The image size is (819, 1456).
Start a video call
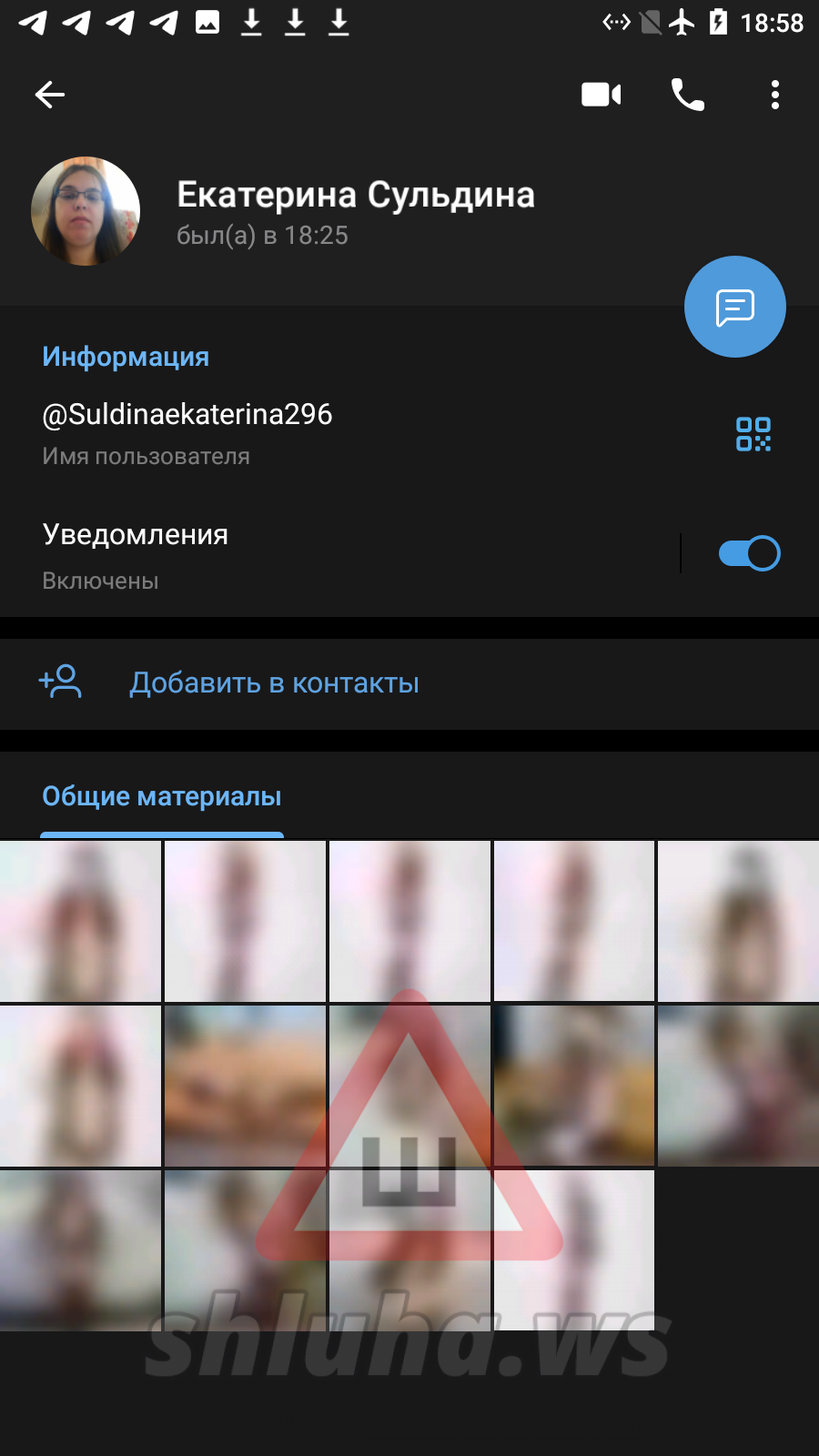point(601,95)
